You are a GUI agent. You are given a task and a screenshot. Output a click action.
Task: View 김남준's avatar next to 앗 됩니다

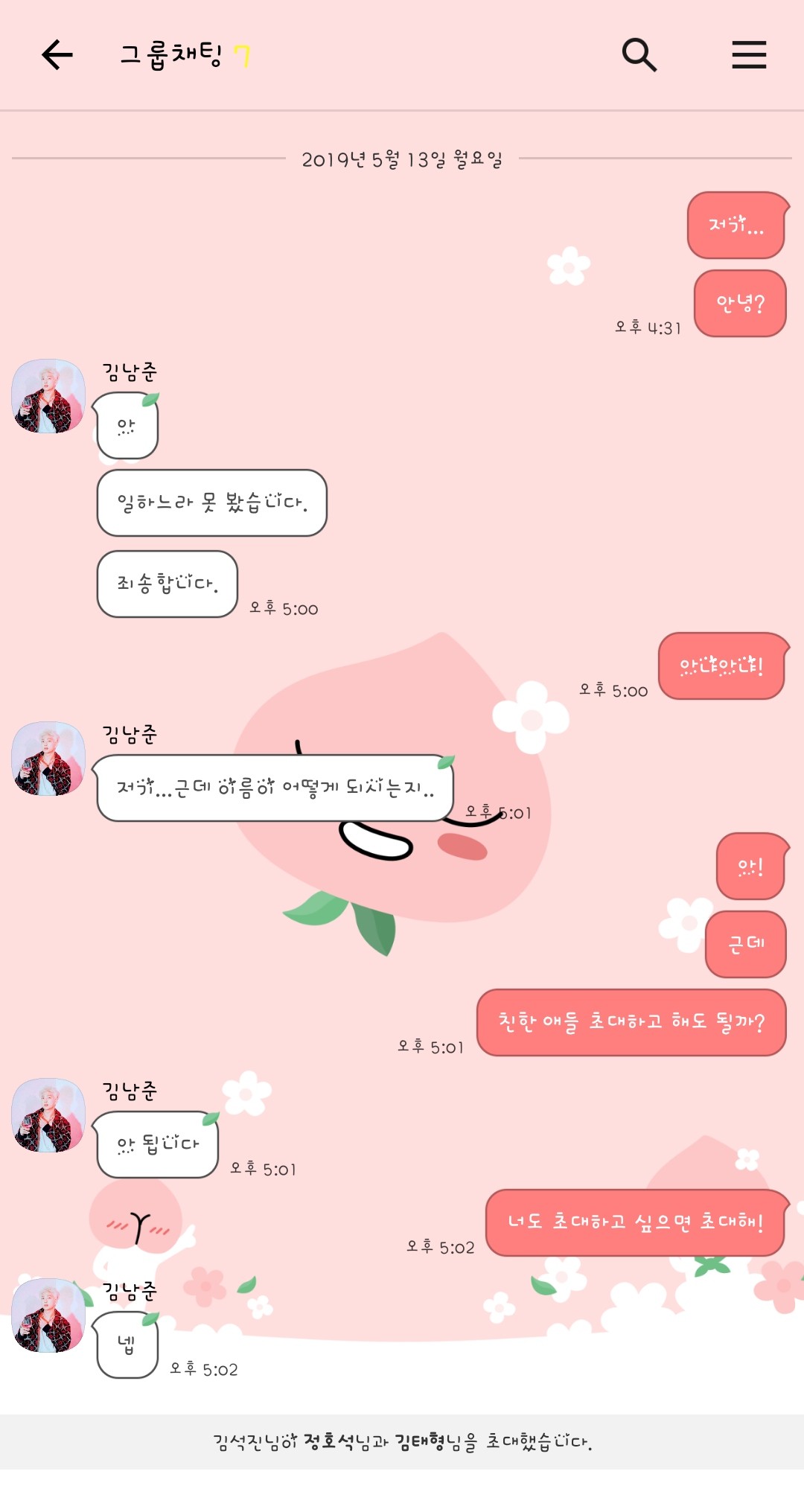coord(48,1115)
